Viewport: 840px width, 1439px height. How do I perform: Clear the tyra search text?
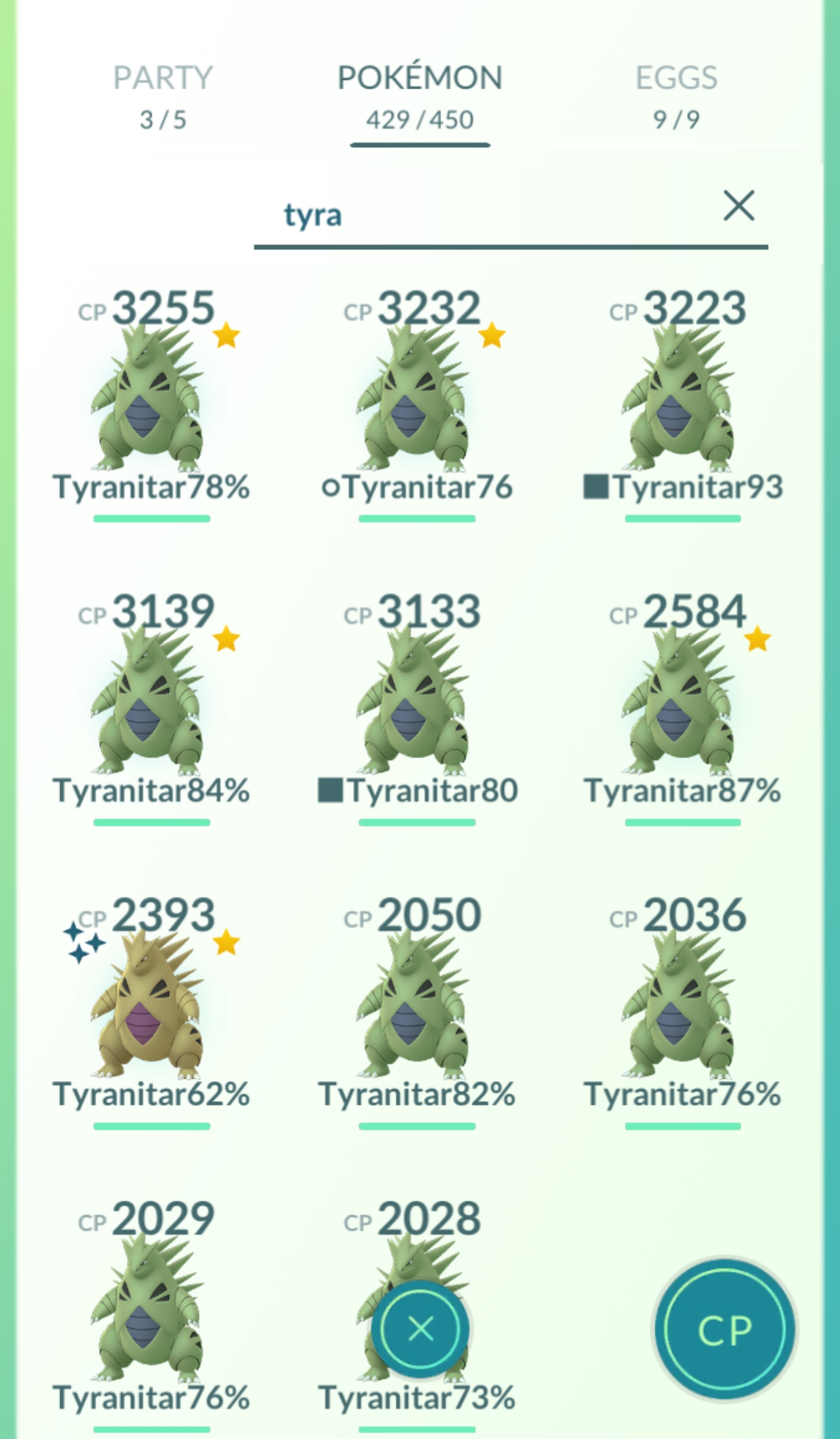click(x=739, y=205)
